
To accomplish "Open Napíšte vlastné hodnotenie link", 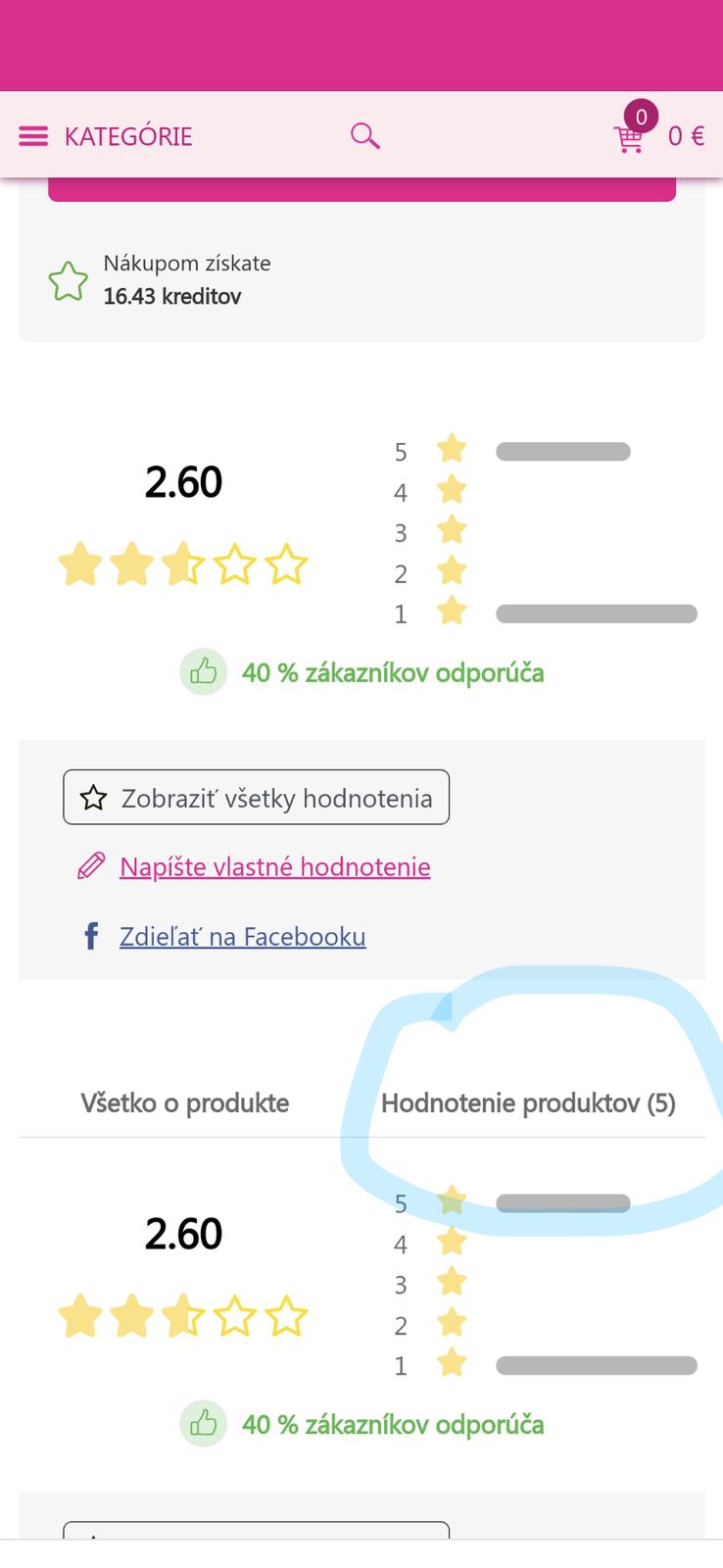I will click(274, 867).
